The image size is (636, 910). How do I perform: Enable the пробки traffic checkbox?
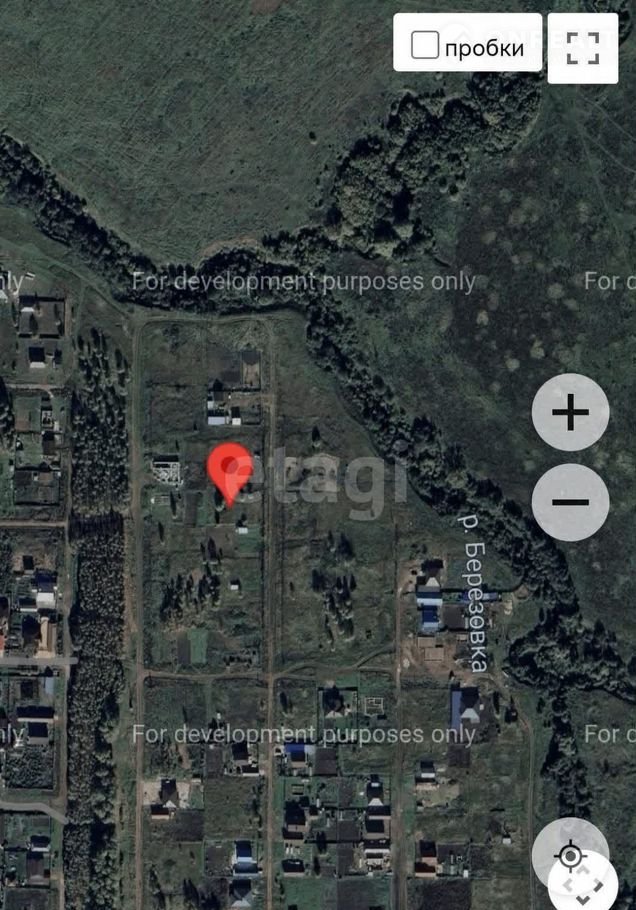pyautogui.click(x=426, y=45)
